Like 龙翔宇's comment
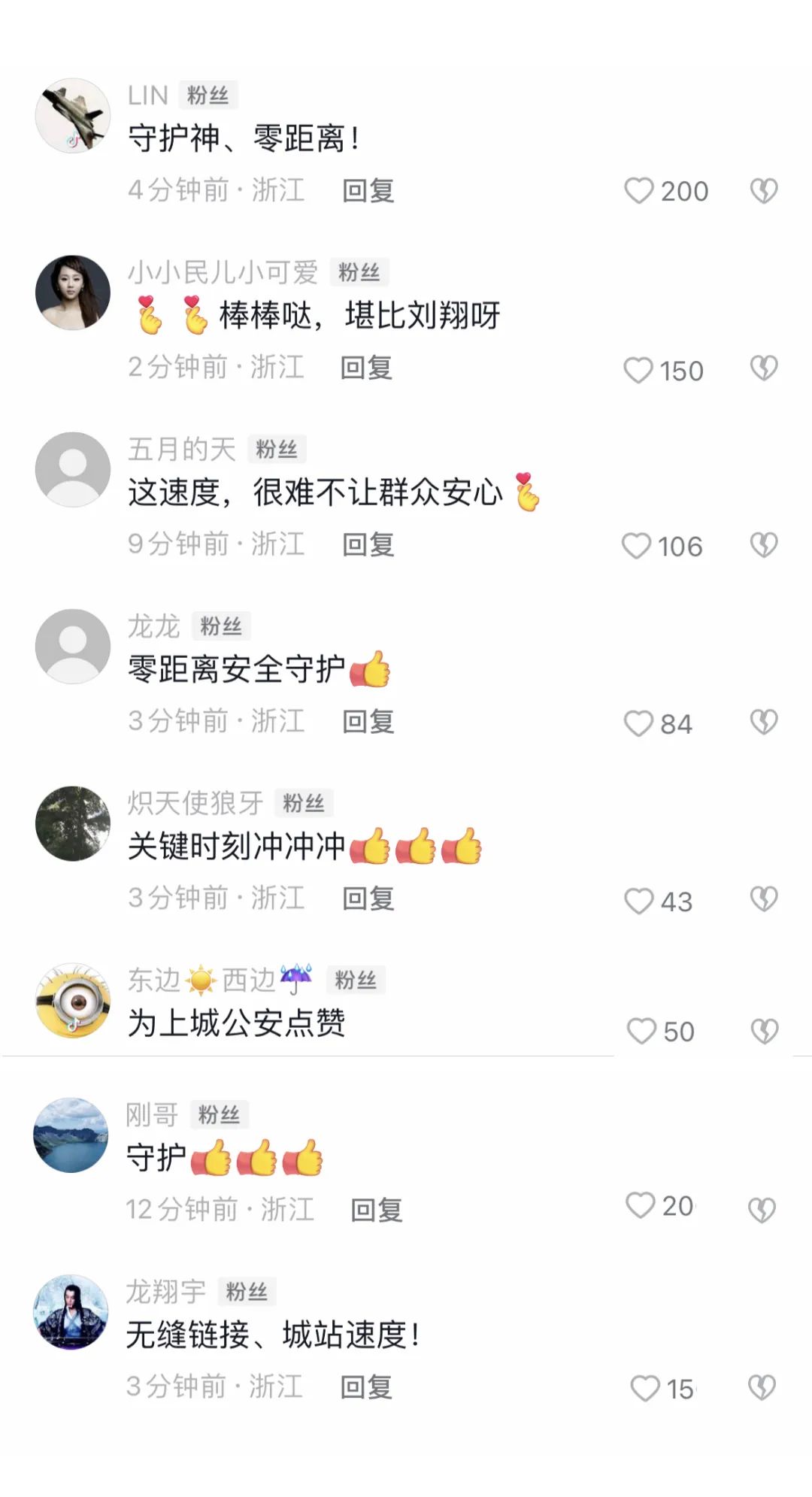Image resolution: width=812 pixels, height=1497 pixels. click(x=644, y=1388)
